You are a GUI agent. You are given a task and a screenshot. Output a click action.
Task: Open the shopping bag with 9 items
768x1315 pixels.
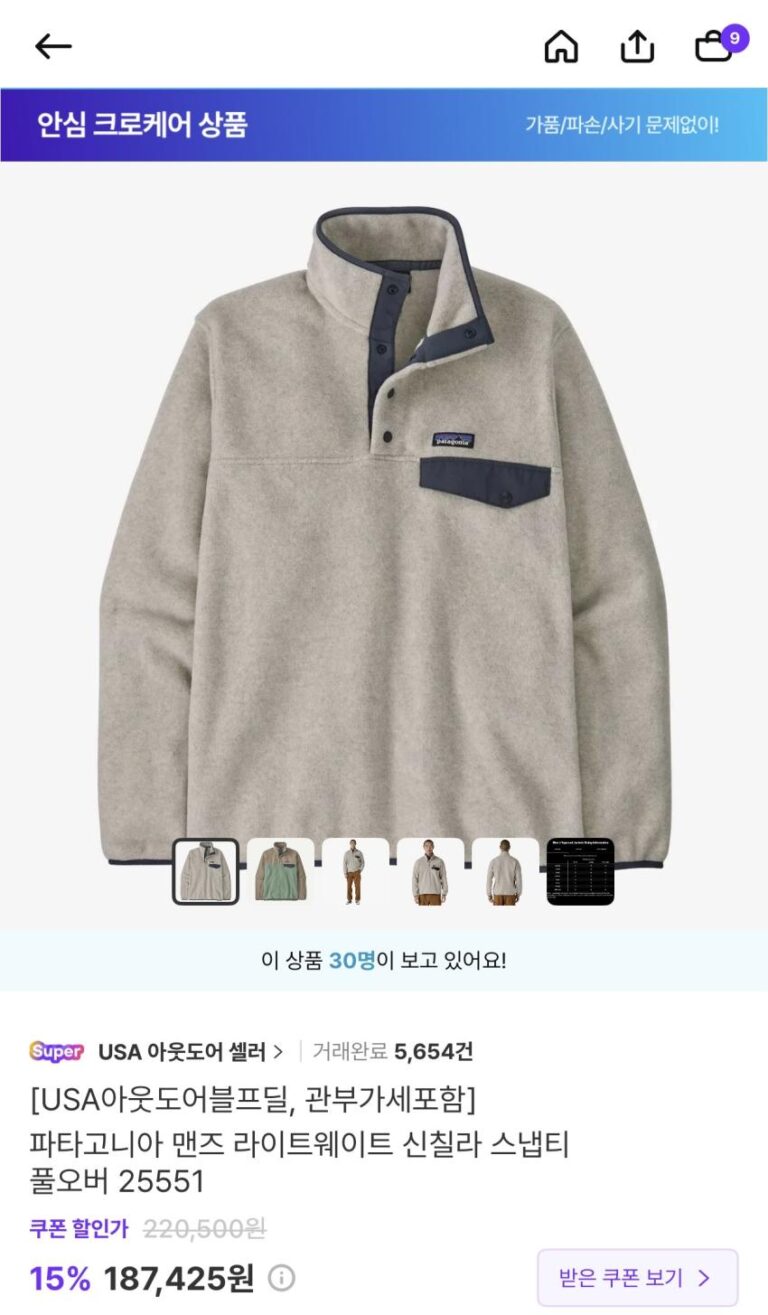716,46
